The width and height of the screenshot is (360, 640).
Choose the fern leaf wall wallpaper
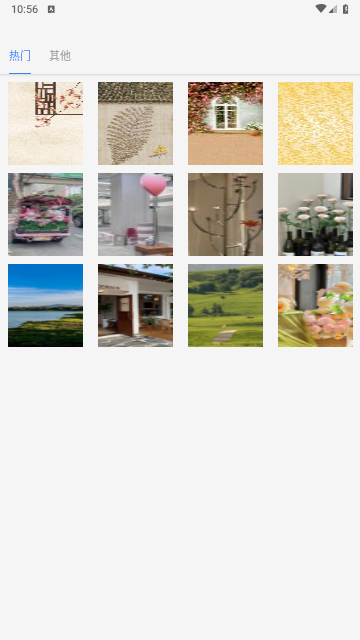(136, 123)
